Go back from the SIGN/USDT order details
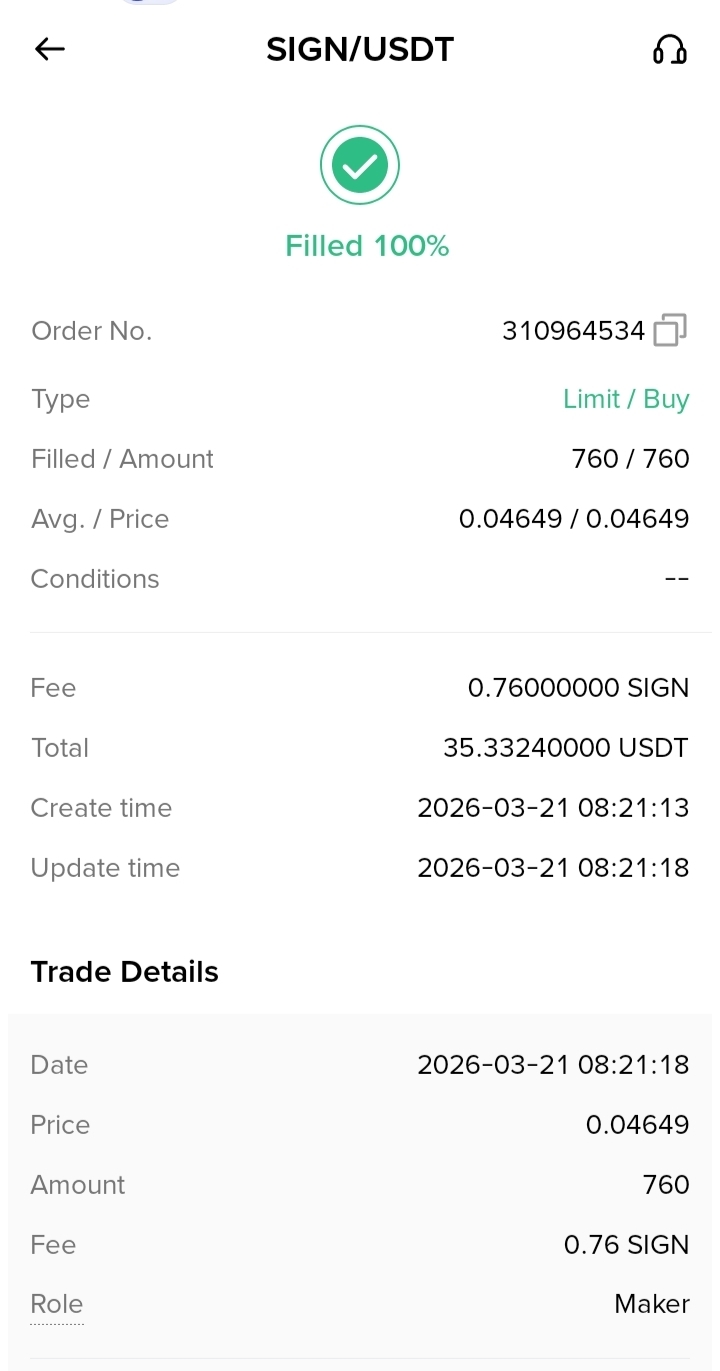Viewport: 720px width, 1371px height. [49, 49]
